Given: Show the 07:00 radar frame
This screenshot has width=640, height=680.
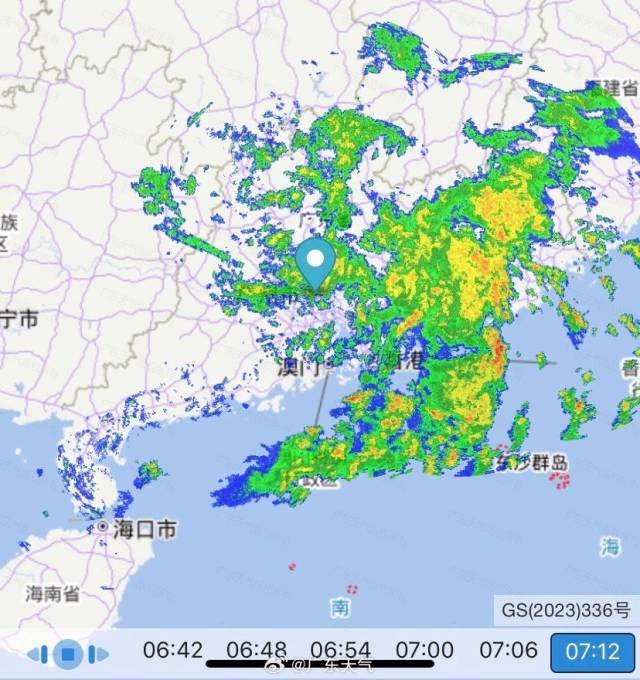Looking at the screenshot, I should pos(424,650).
